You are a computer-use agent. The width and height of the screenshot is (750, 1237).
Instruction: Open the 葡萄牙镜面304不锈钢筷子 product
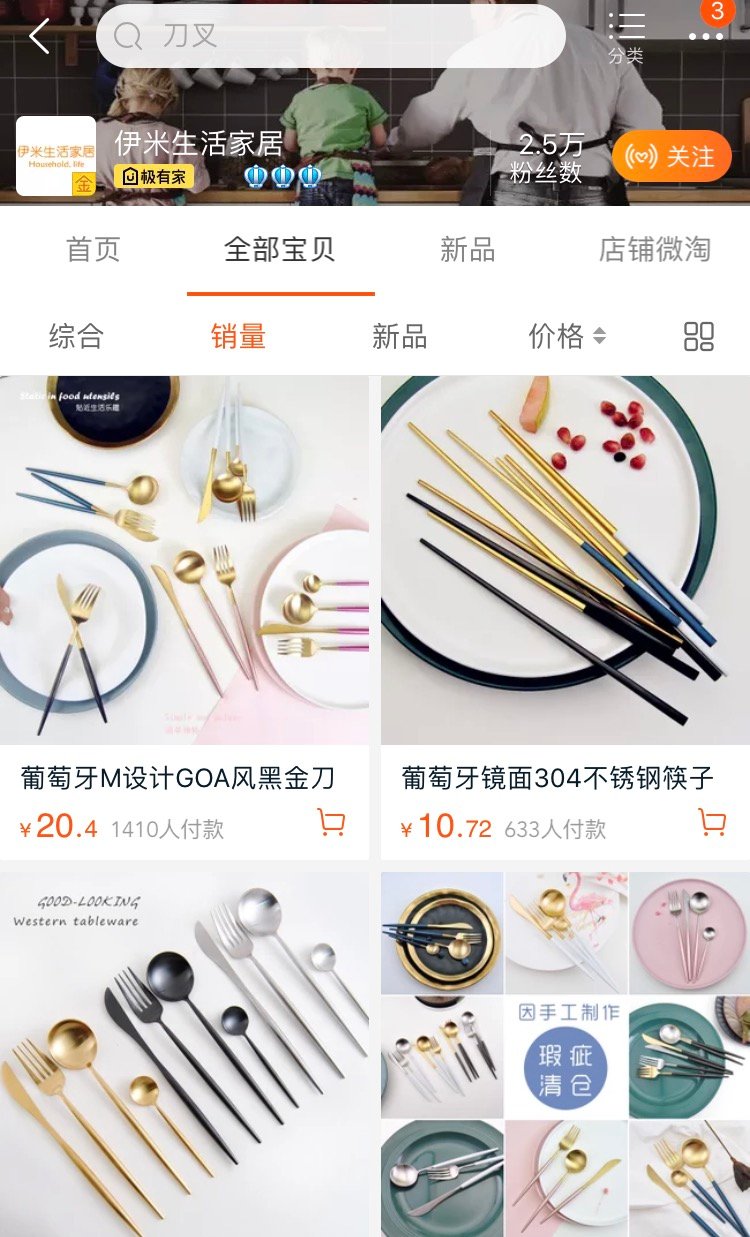(565, 560)
